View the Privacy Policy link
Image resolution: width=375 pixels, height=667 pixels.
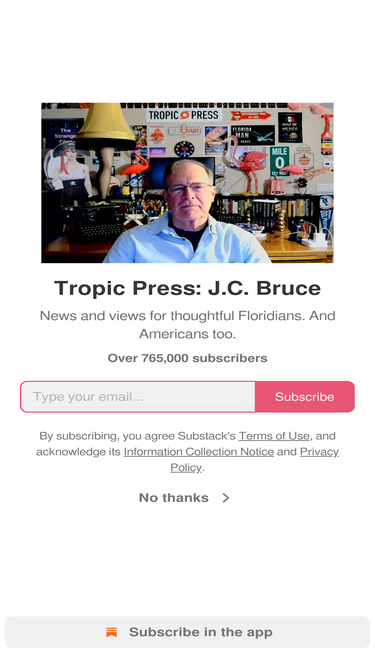[x=319, y=452]
